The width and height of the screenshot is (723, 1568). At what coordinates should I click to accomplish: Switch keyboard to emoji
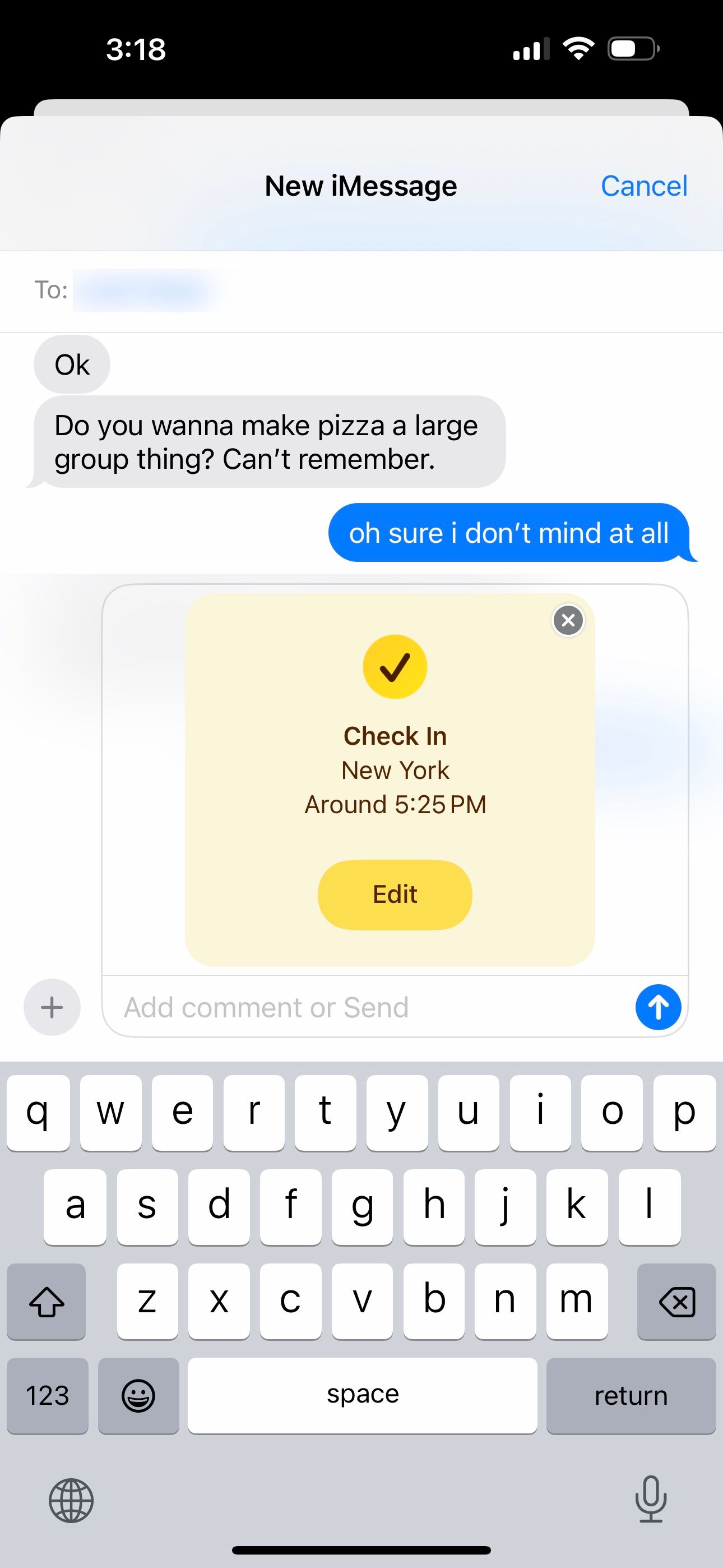click(x=138, y=1395)
